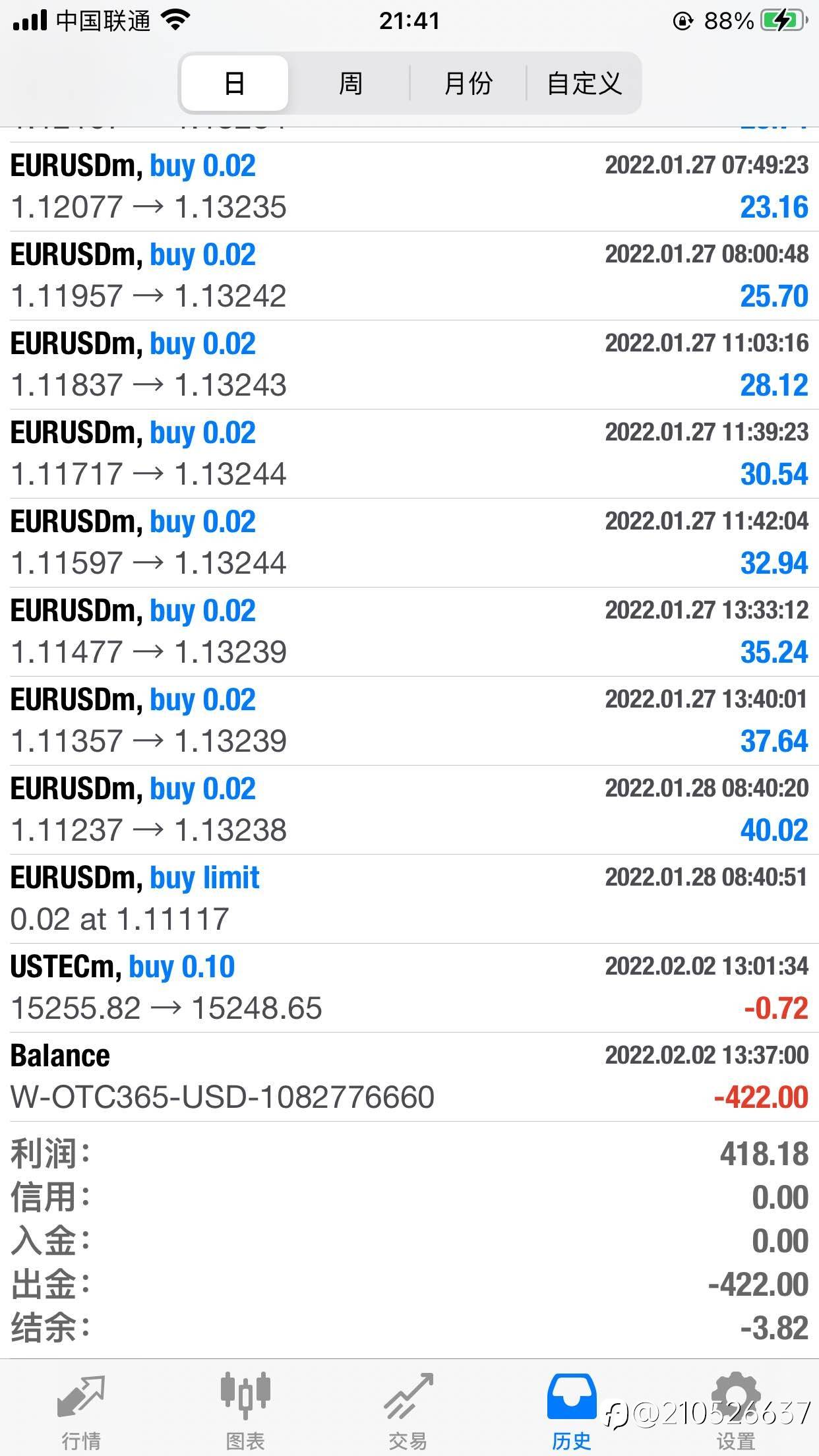Image resolution: width=819 pixels, height=1456 pixels.
Task: Switch to the 周 (week) period
Action: tap(349, 83)
